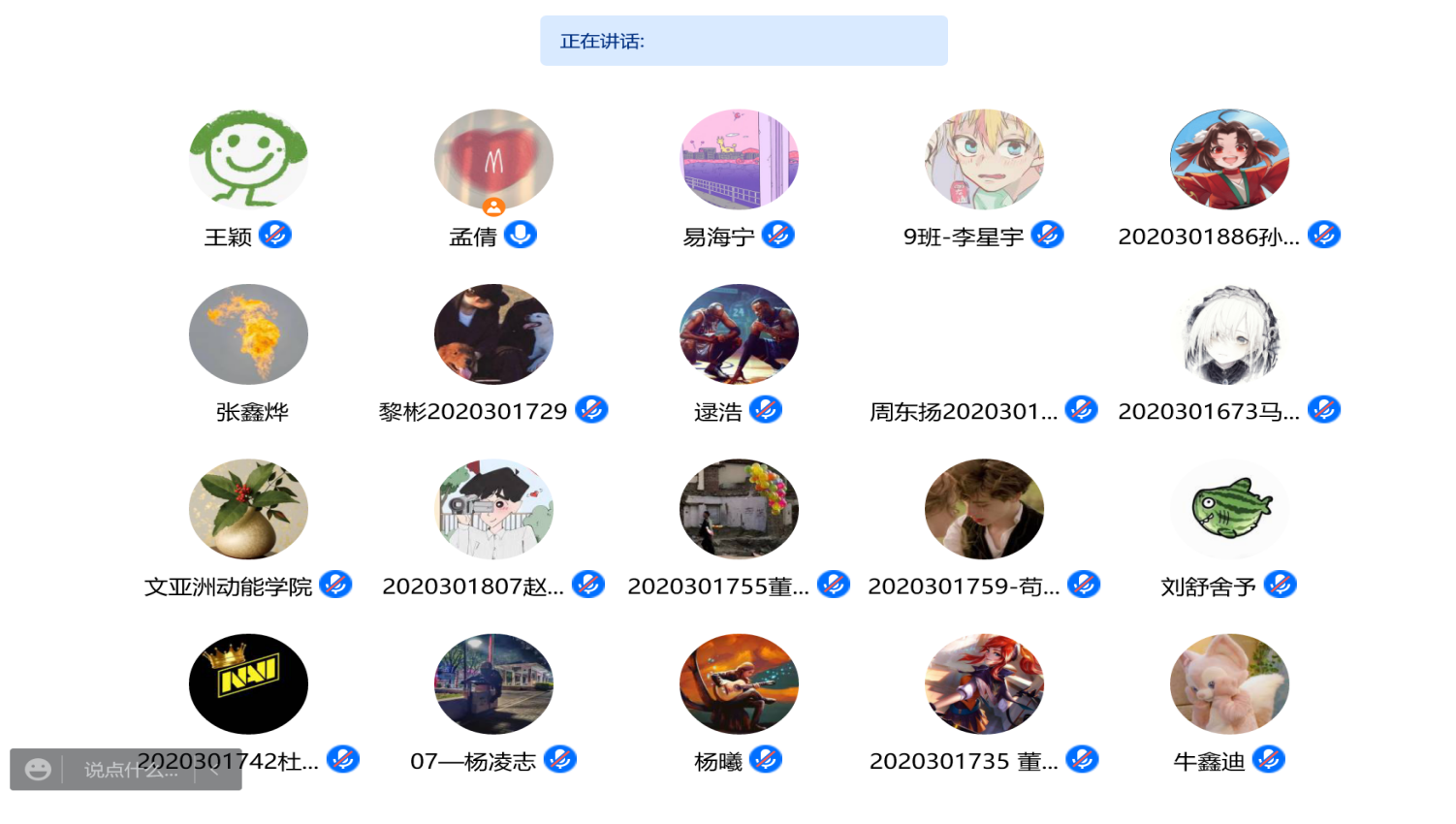This screenshot has width=1456, height=824.
Task: Select 王颖's avatar
Action: 248,159
